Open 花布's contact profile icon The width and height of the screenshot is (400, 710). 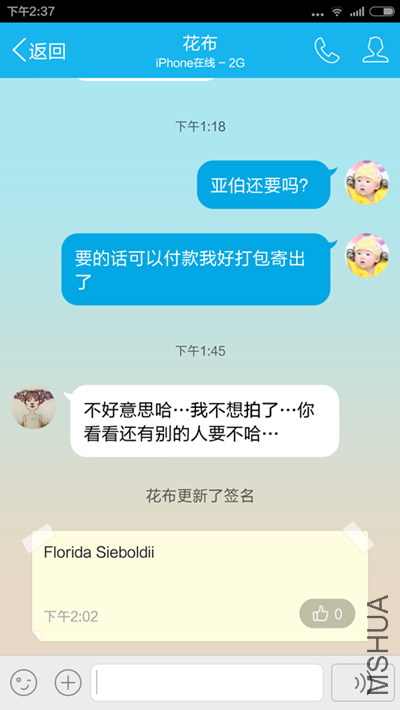[375, 50]
